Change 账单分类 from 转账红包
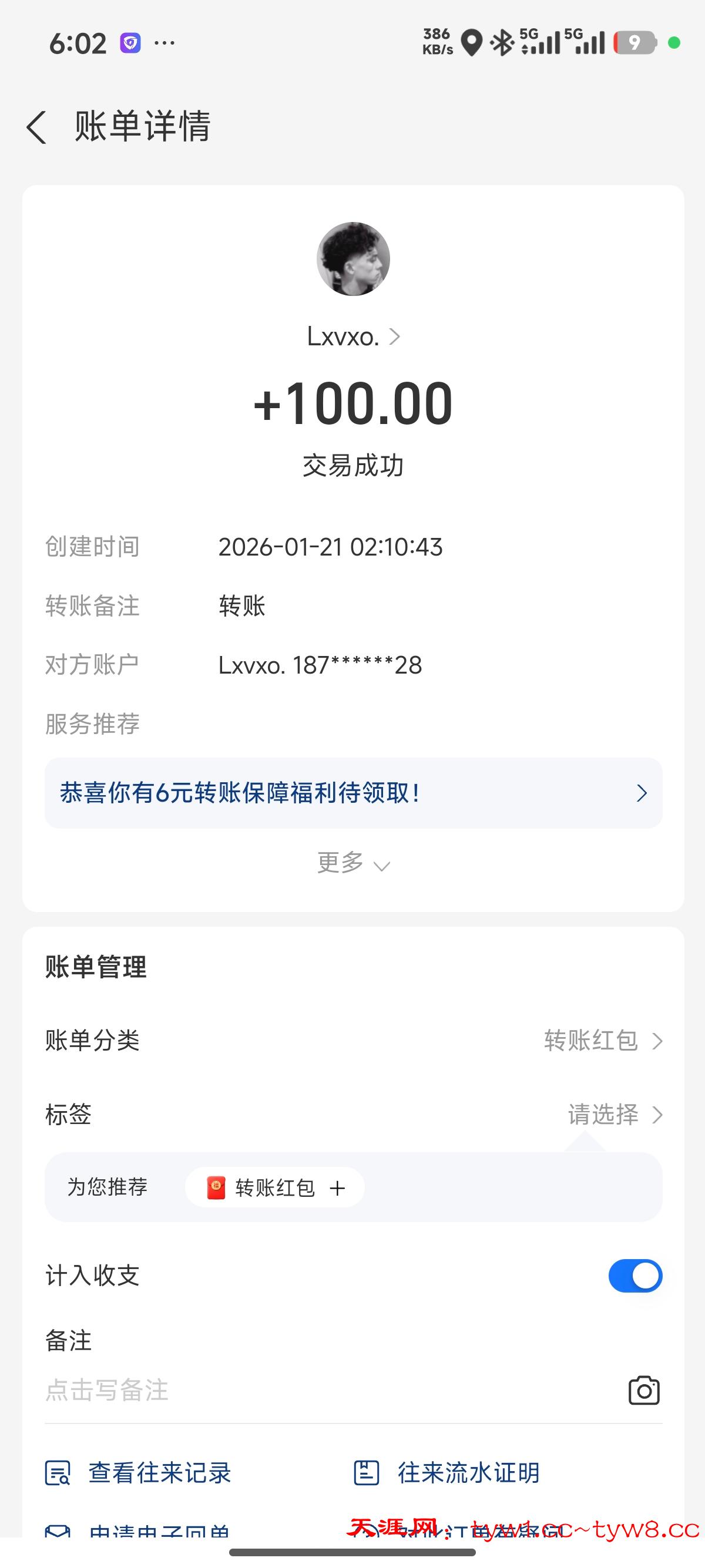705x1568 pixels. click(x=602, y=1040)
